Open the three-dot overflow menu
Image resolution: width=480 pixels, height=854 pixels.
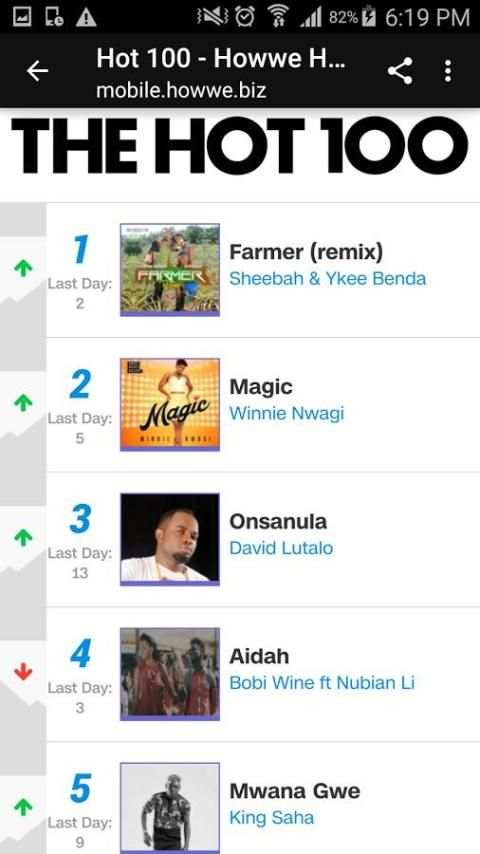tap(448, 71)
